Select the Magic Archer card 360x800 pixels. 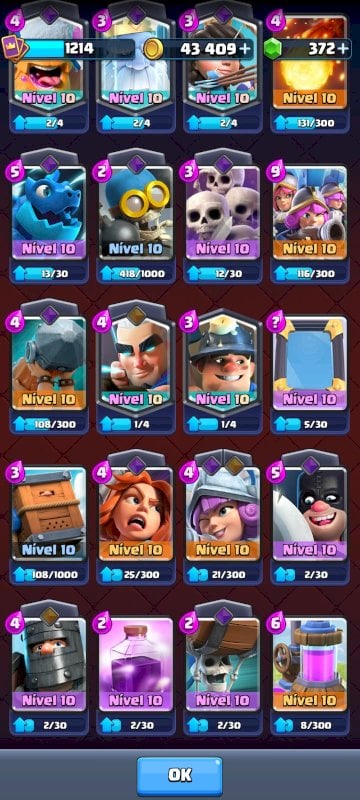point(136,368)
